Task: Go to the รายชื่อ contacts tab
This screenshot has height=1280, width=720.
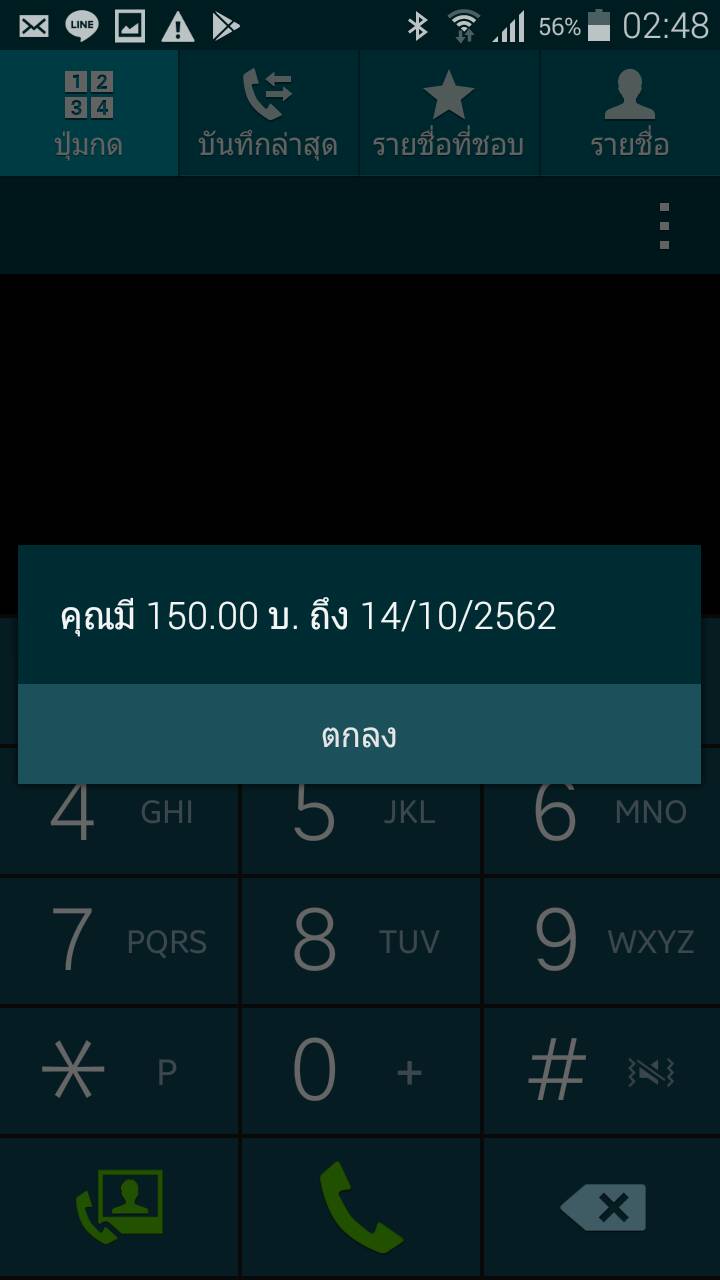Action: tap(630, 113)
